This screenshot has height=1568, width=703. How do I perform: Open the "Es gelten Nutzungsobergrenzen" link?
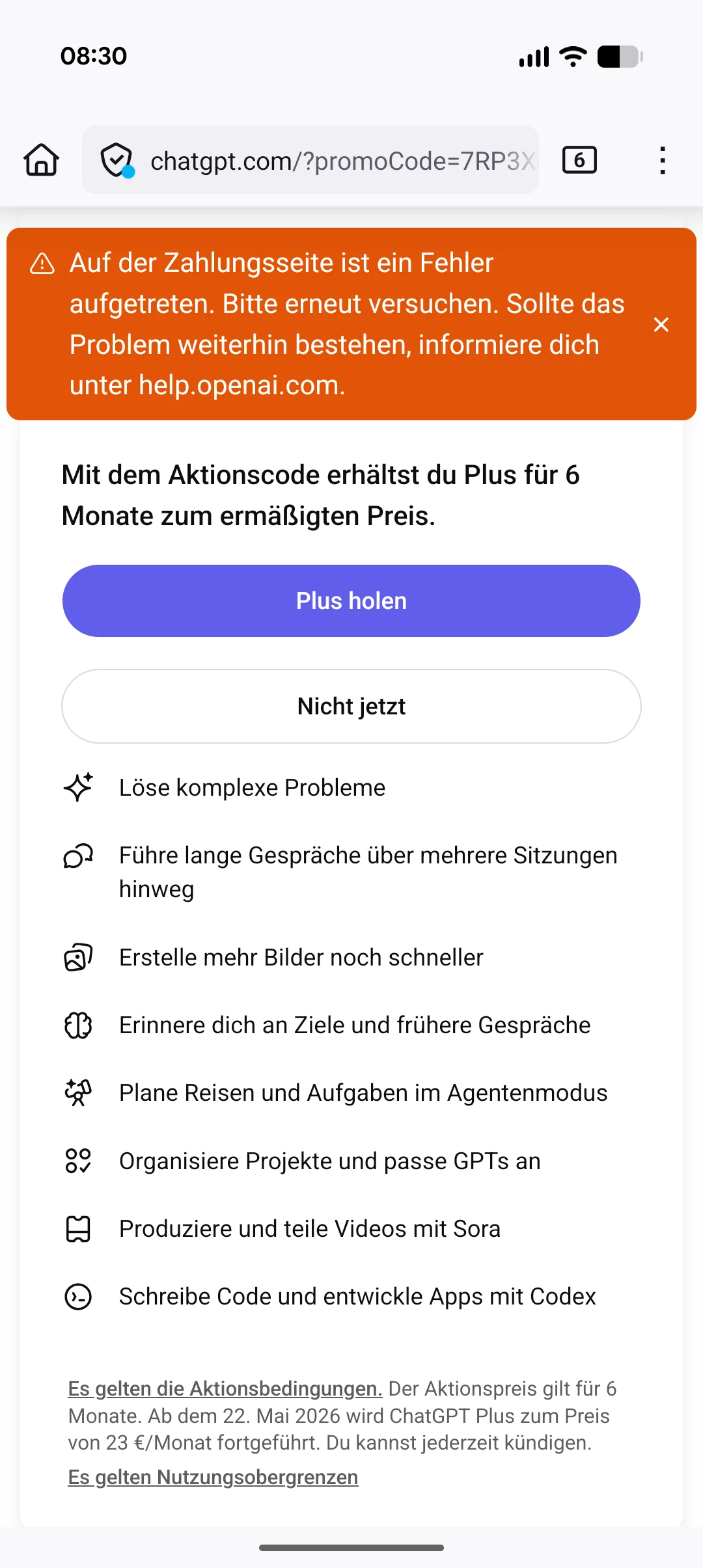[213, 1477]
